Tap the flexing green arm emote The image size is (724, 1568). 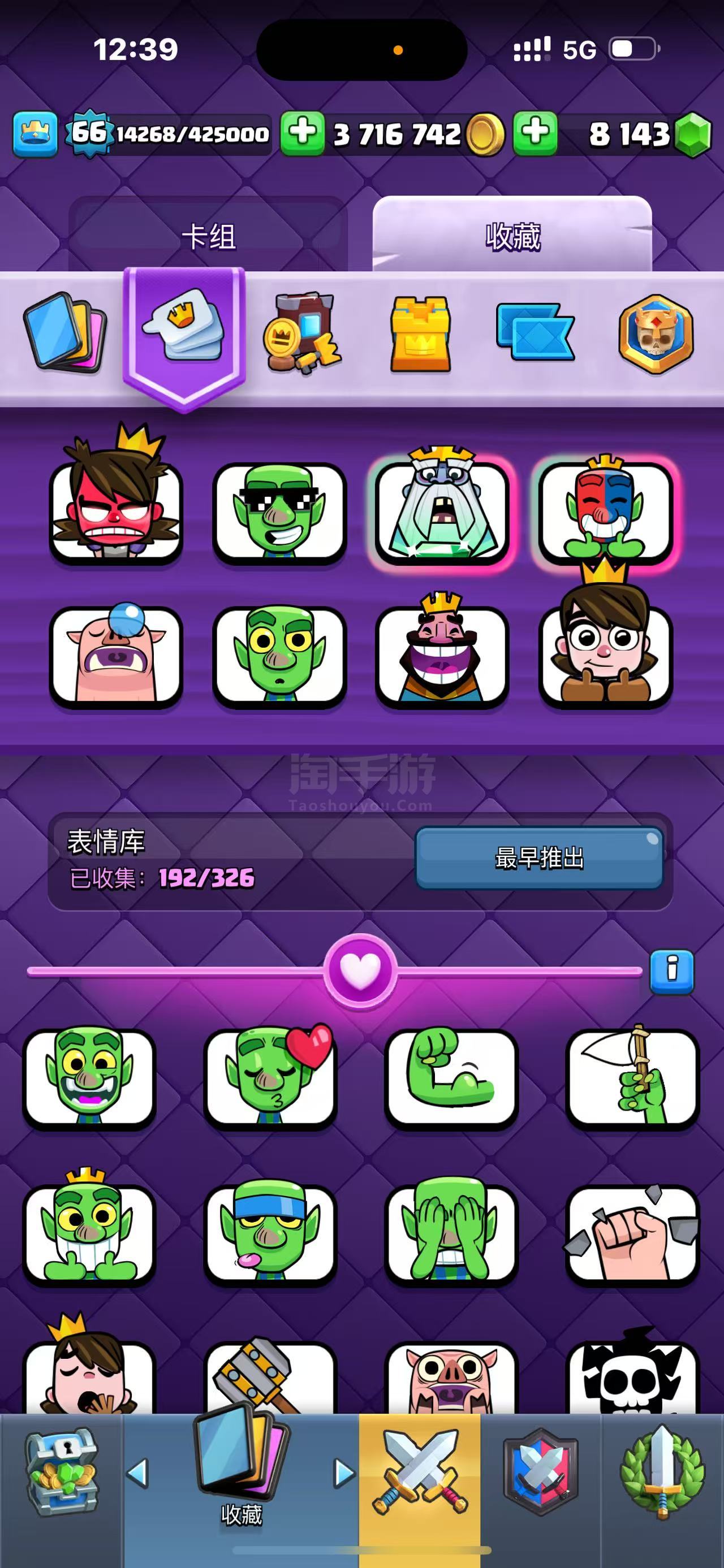[451, 1077]
